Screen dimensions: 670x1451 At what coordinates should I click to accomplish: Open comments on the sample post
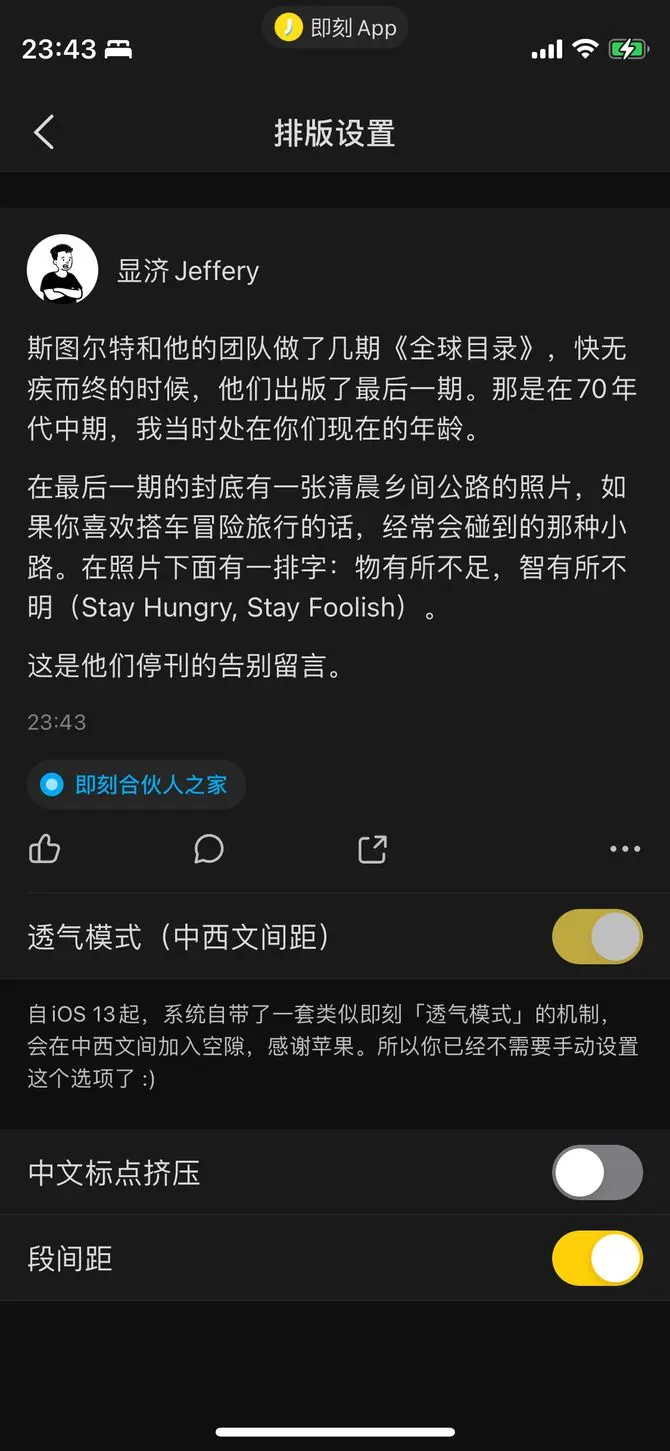[x=208, y=849]
